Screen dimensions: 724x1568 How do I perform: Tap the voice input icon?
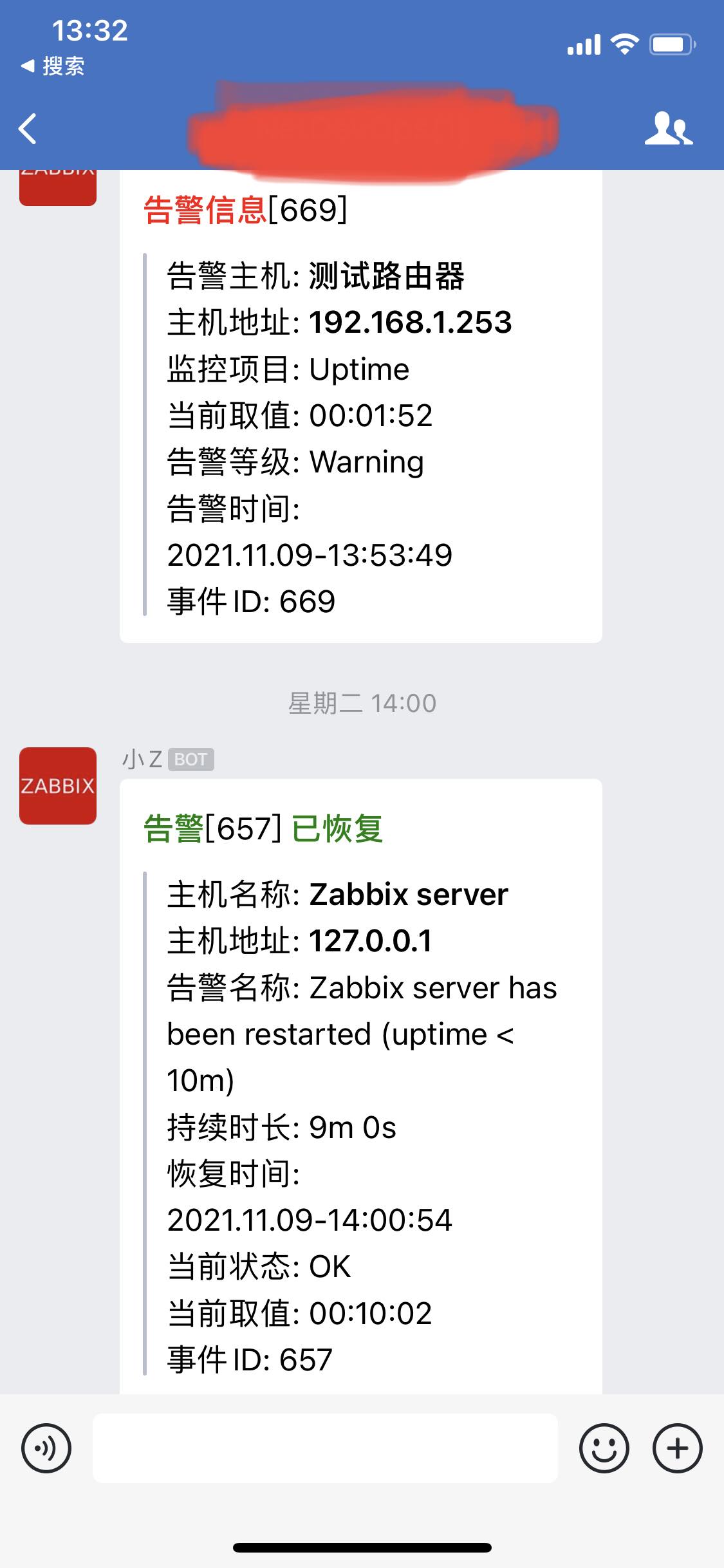(46, 1448)
